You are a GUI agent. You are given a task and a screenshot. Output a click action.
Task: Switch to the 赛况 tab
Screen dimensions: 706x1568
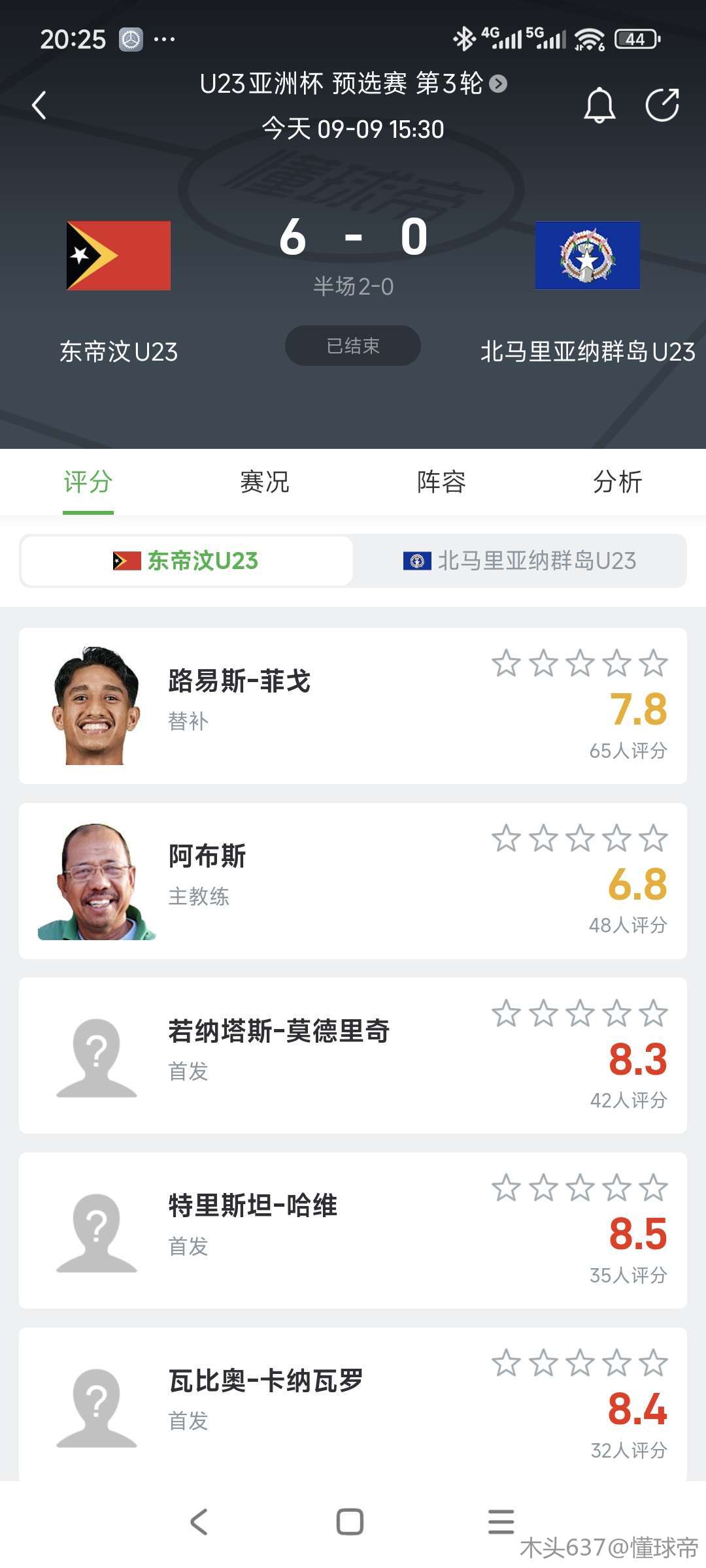(x=264, y=482)
